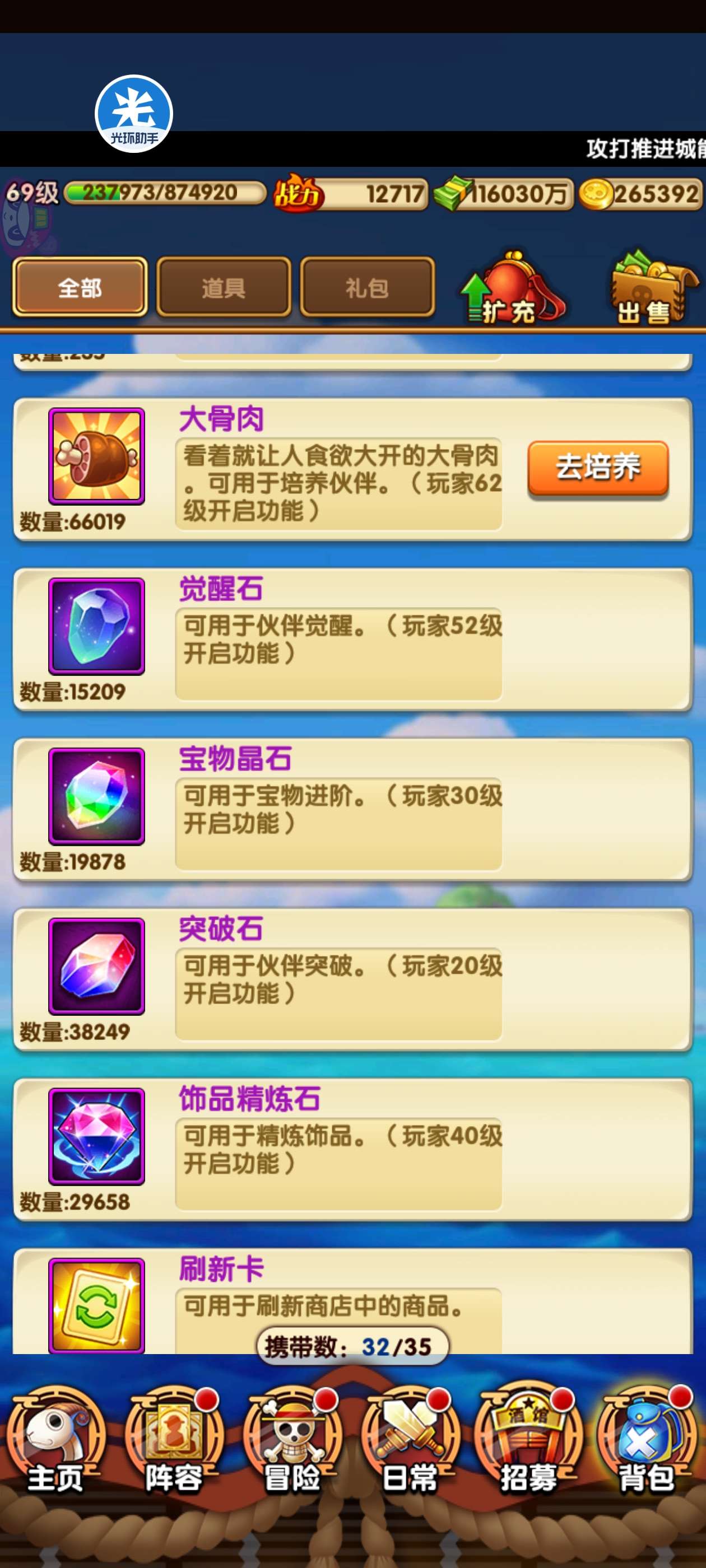Viewport: 706px width, 1568px height.
Task: Open the 光环助手 floating assistant icon
Action: pyautogui.click(x=134, y=114)
